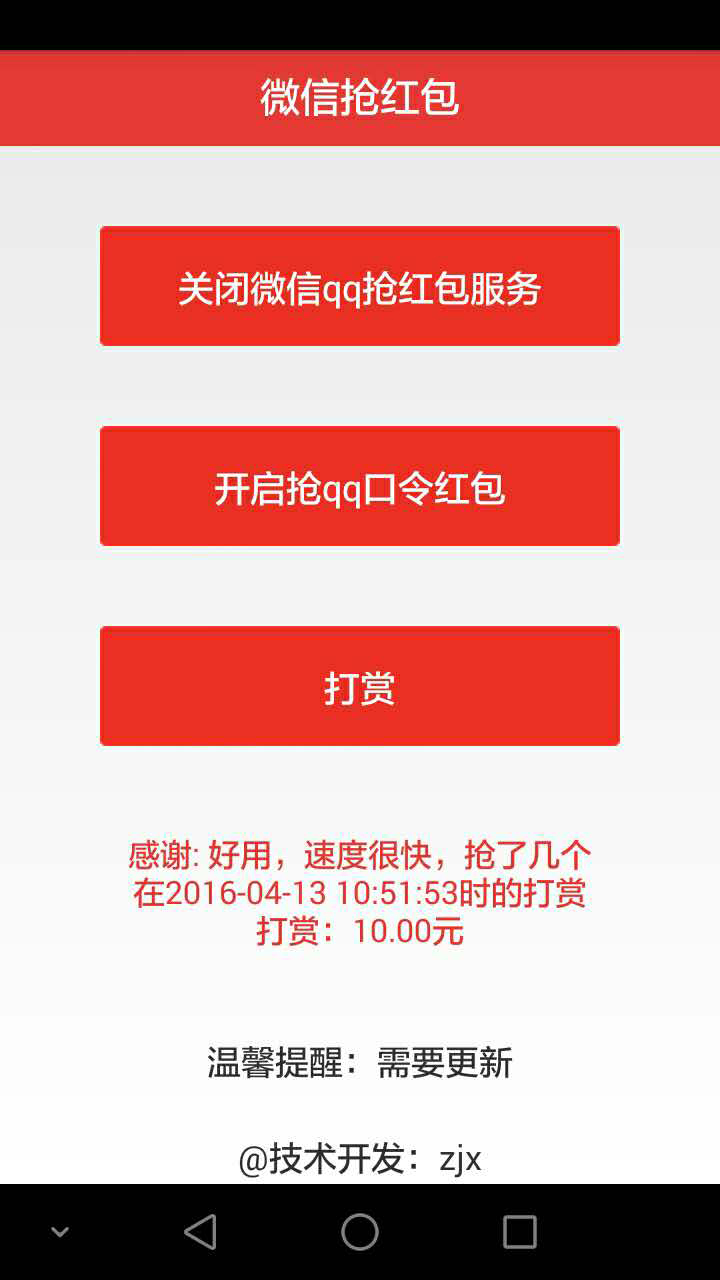Tap 关闭微信qq抢红包服务 button

[x=360, y=286]
